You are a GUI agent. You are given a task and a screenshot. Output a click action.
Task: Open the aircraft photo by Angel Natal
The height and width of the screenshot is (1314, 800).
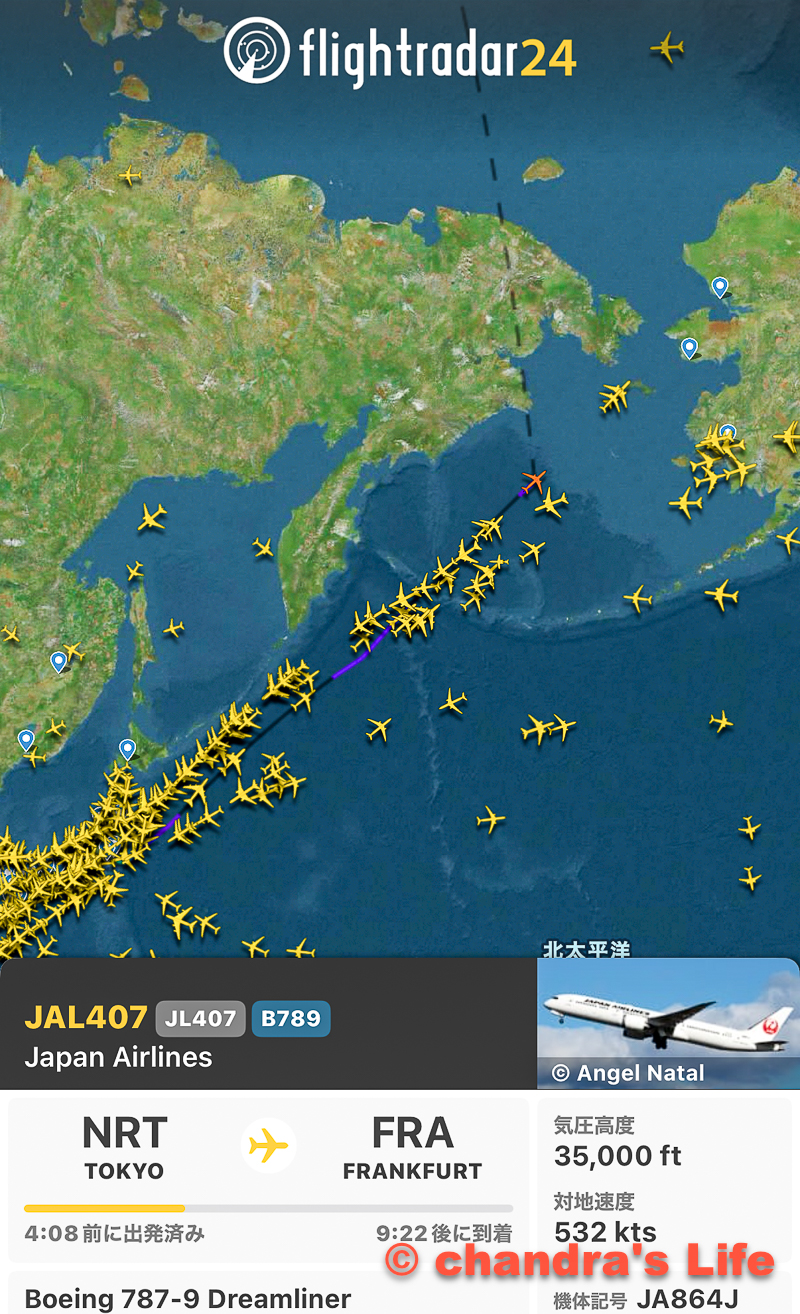tap(668, 1022)
